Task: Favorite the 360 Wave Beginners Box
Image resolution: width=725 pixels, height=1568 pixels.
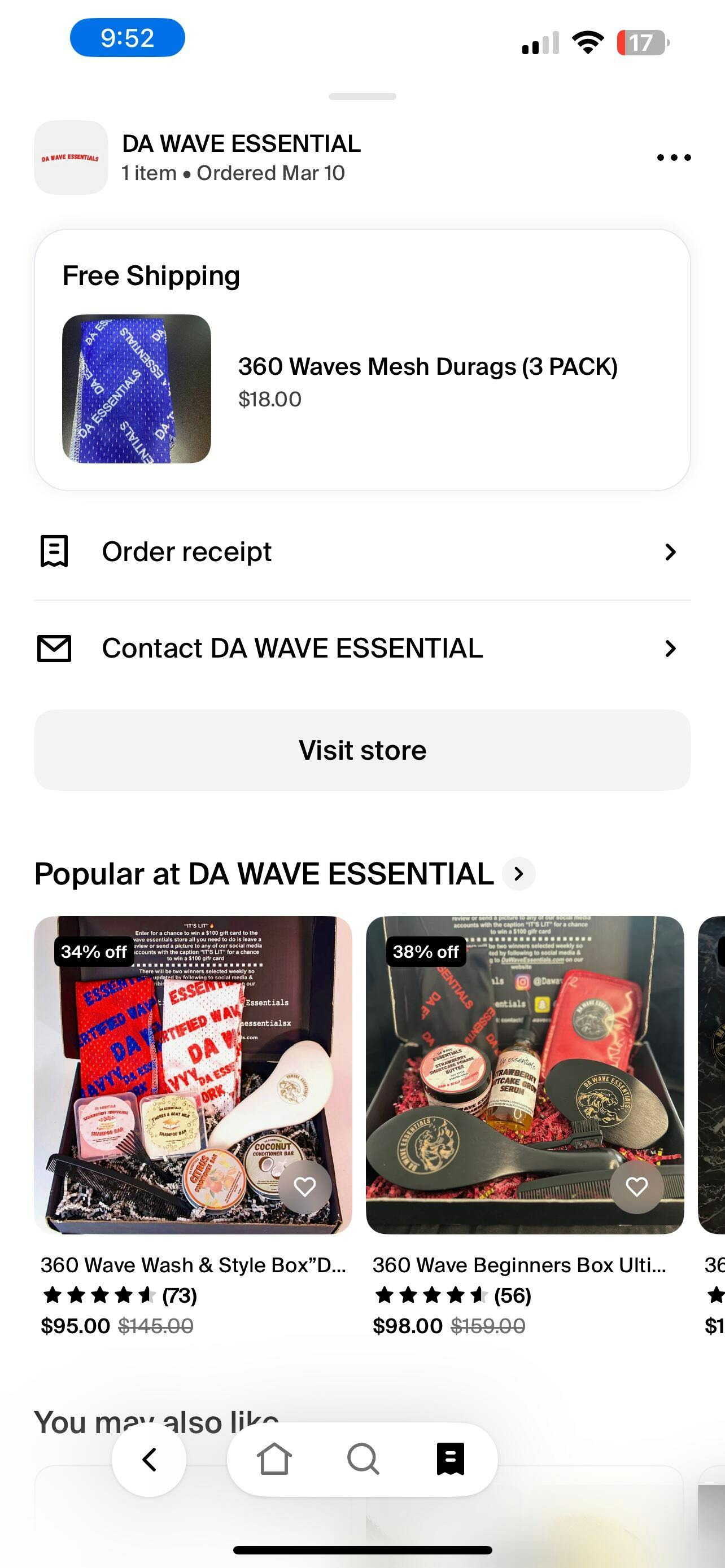Action: pos(637,1186)
